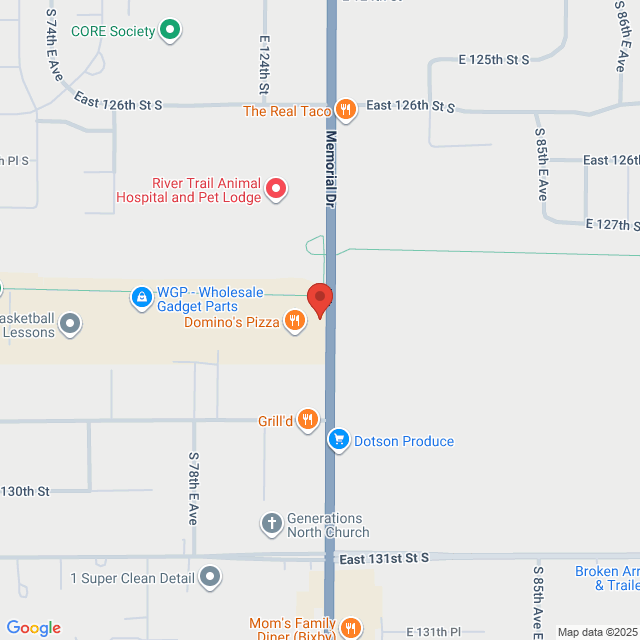Tap Mom's Family Diner (Bixby) pin

click(x=350, y=628)
